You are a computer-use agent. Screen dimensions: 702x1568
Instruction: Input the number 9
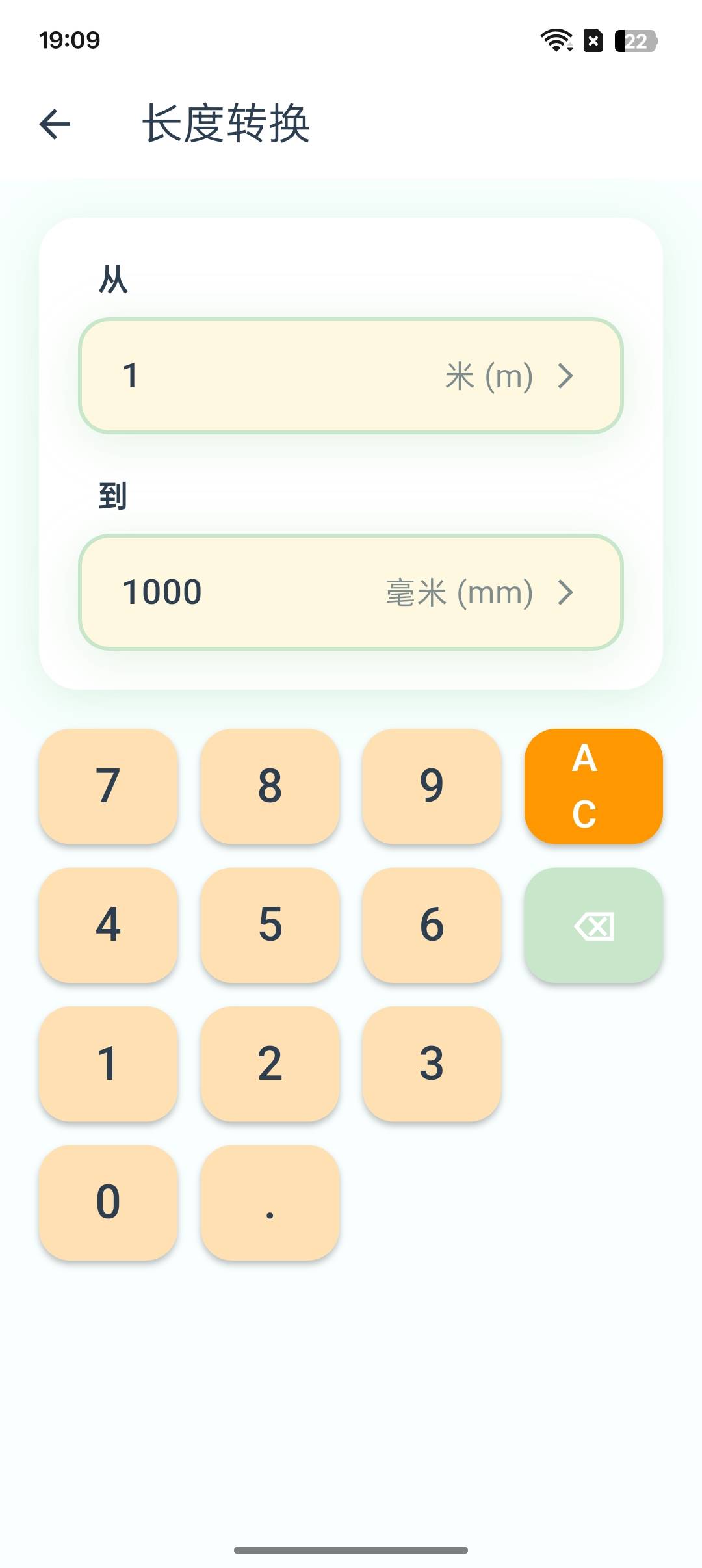click(432, 786)
